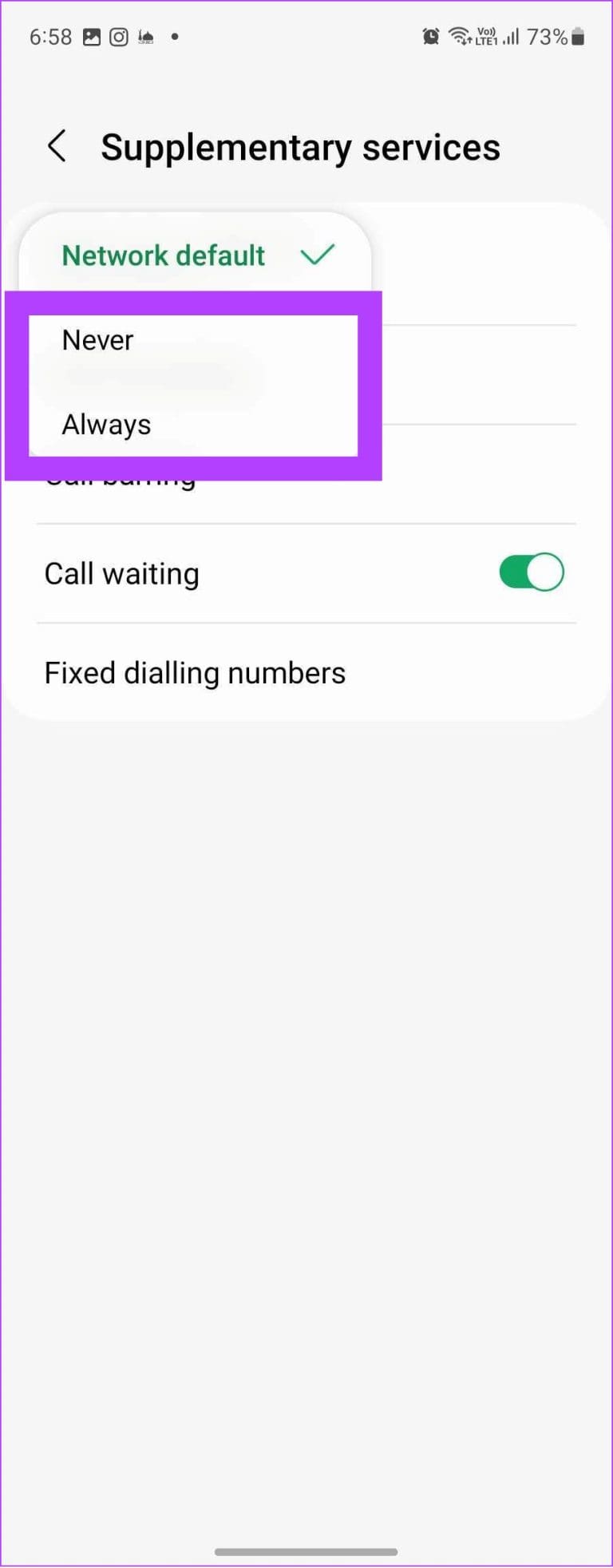Open the Instagram notification icon
This screenshot has height=1568, width=613.
pyautogui.click(x=119, y=36)
